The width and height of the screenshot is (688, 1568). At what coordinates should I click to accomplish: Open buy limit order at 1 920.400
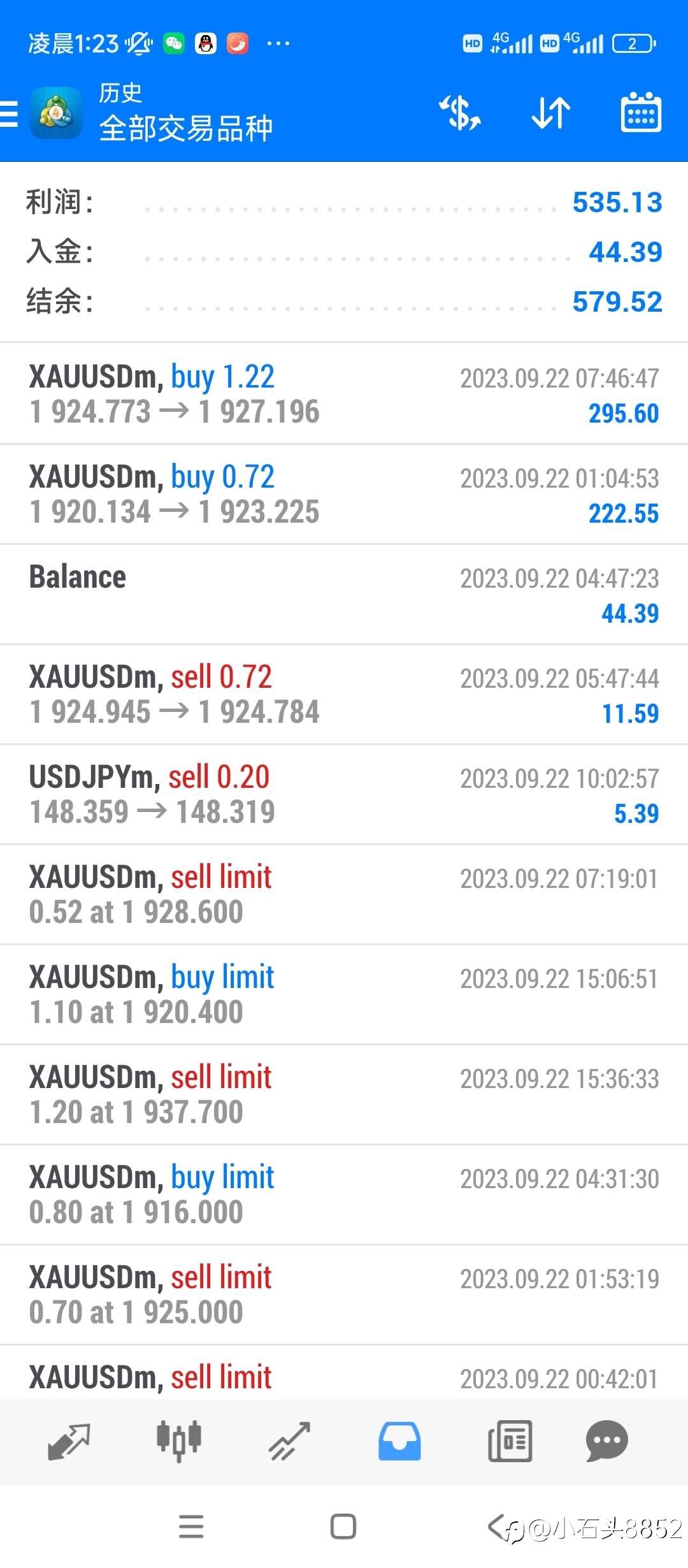tap(344, 994)
